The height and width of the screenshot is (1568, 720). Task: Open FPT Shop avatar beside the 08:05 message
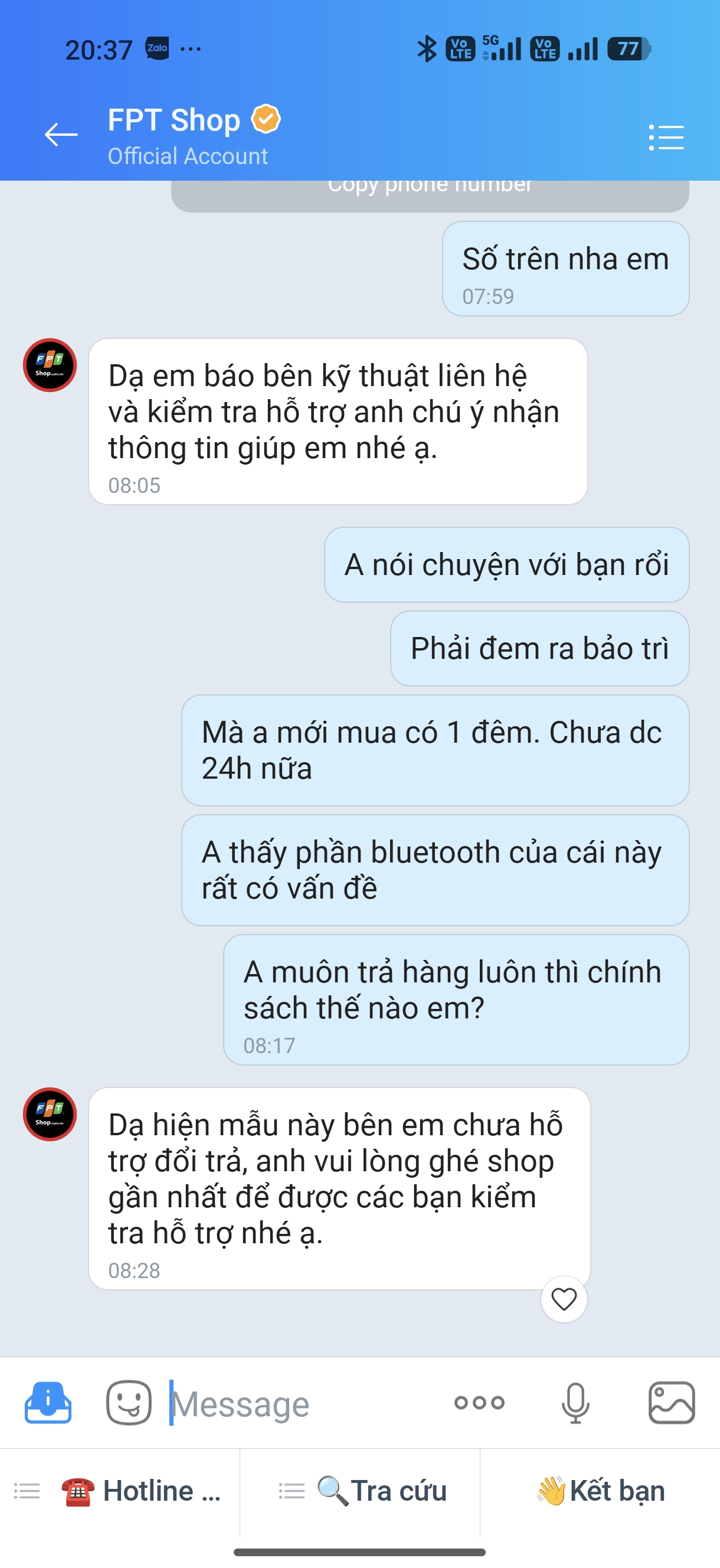[50, 365]
